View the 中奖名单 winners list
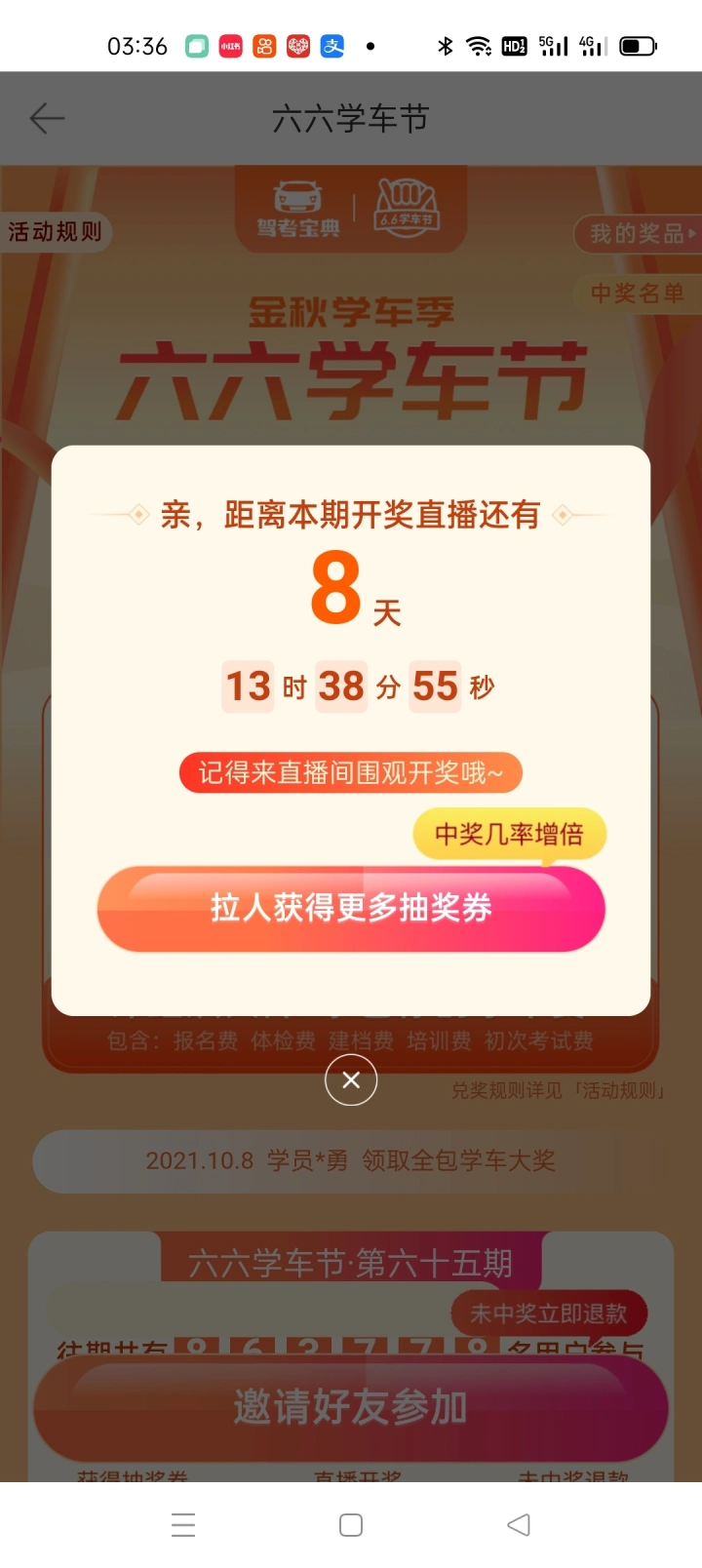This screenshot has height=1568, width=702. (x=639, y=294)
